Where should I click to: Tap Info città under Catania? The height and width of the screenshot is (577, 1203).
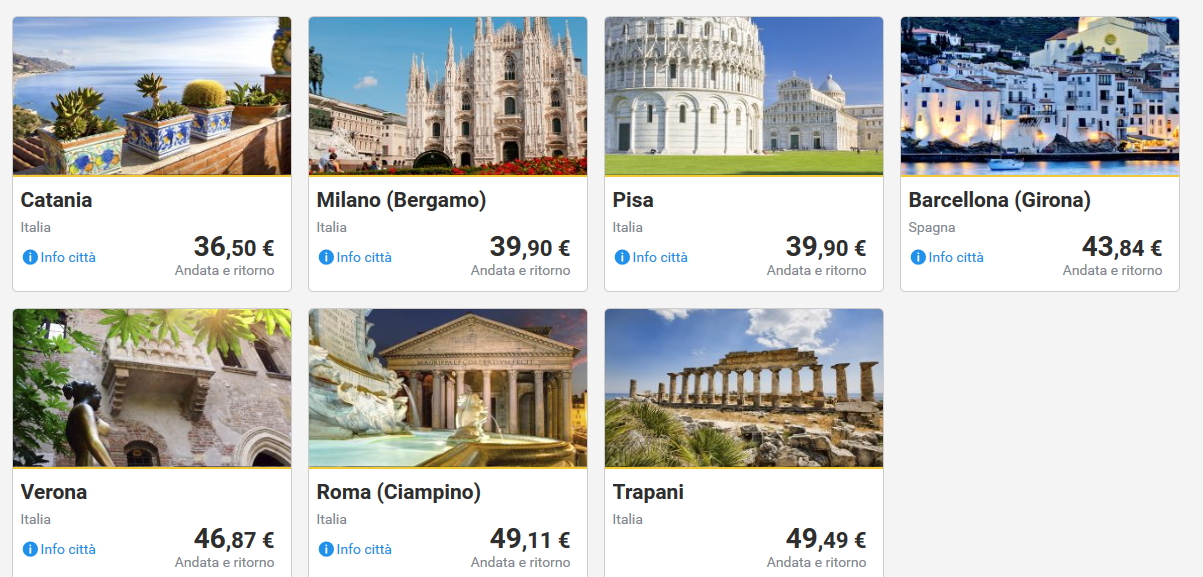pyautogui.click(x=60, y=257)
